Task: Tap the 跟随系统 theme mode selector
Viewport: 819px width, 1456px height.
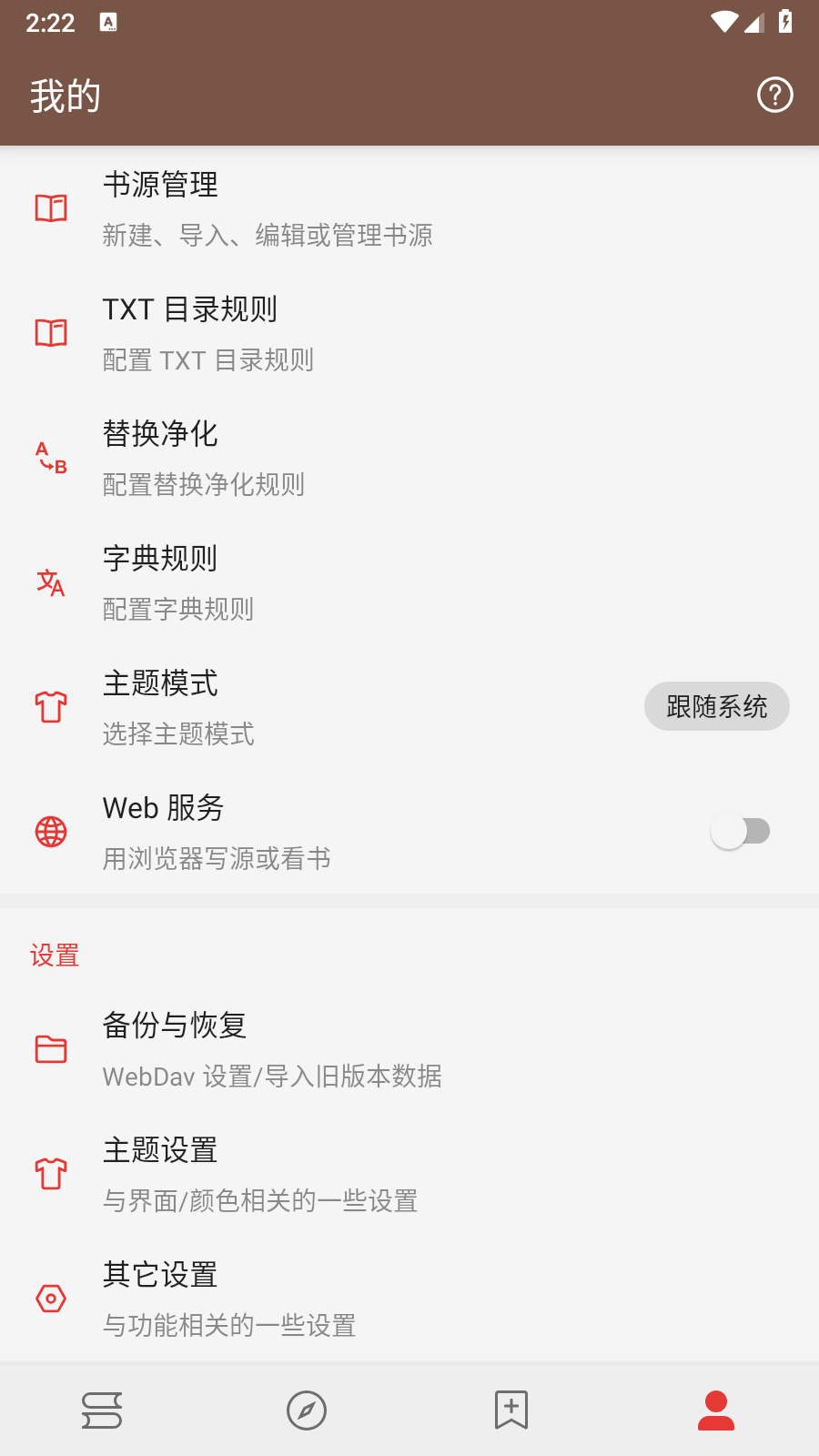Action: click(716, 706)
